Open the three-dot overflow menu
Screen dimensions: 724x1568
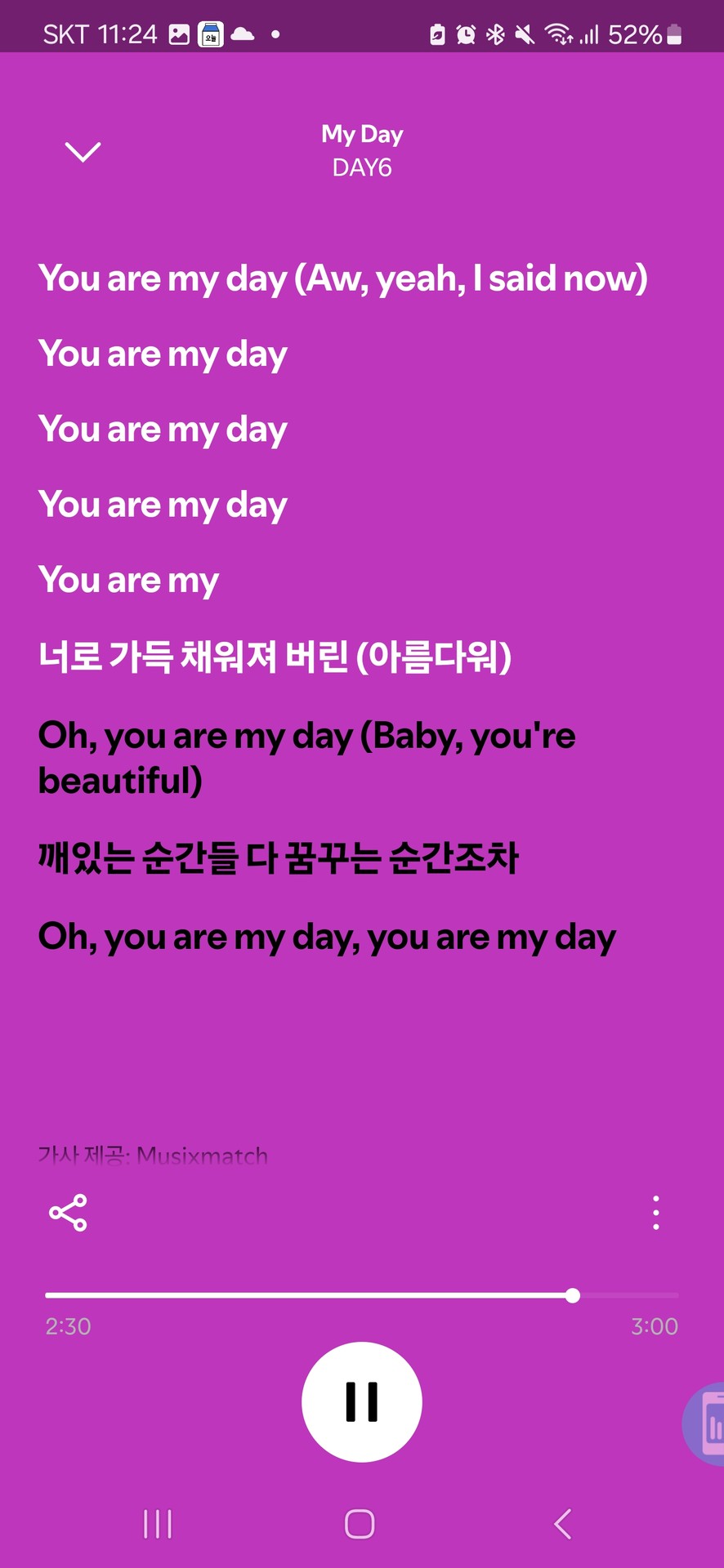coord(655,1213)
